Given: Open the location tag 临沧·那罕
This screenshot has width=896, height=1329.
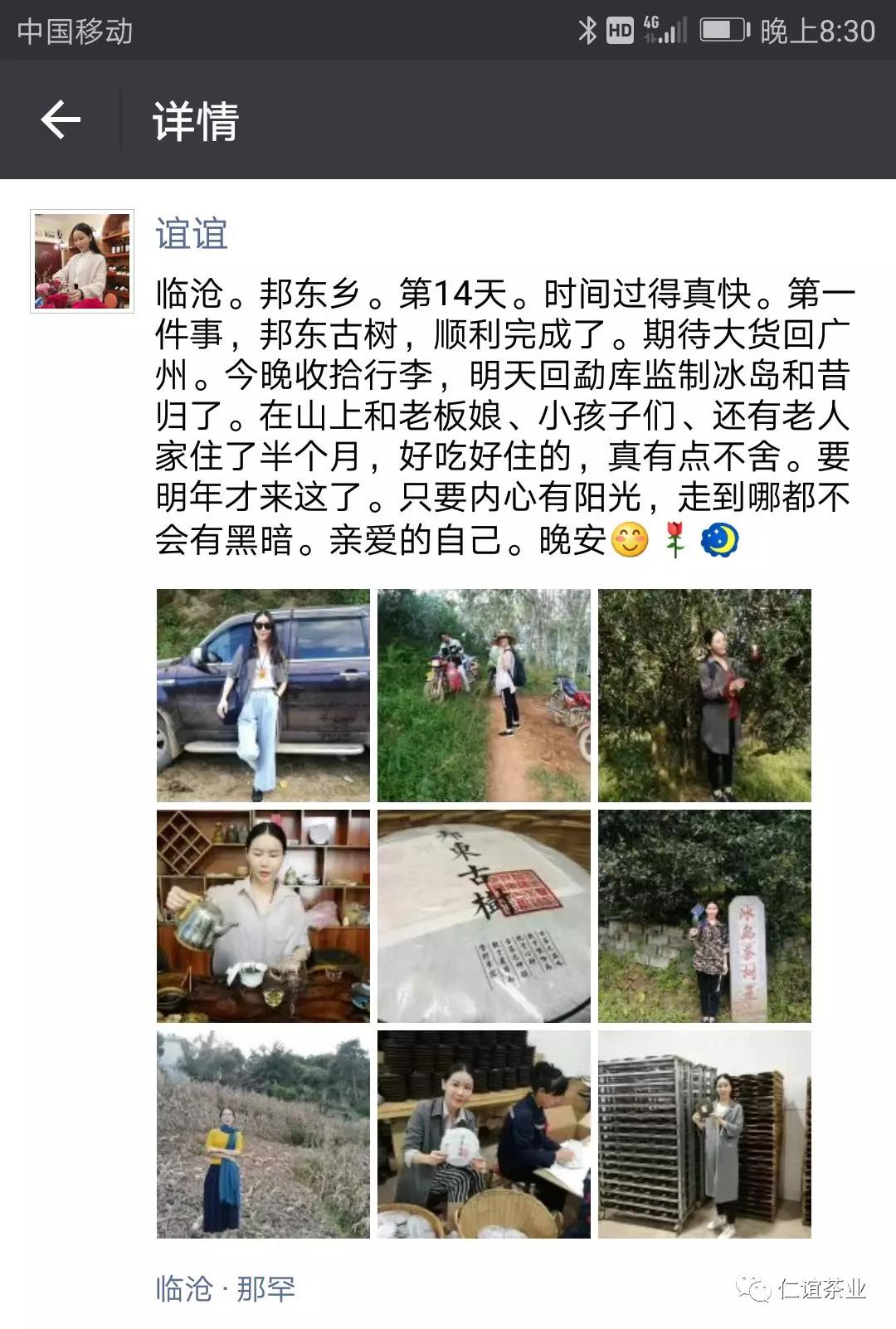Looking at the screenshot, I should click(225, 1288).
